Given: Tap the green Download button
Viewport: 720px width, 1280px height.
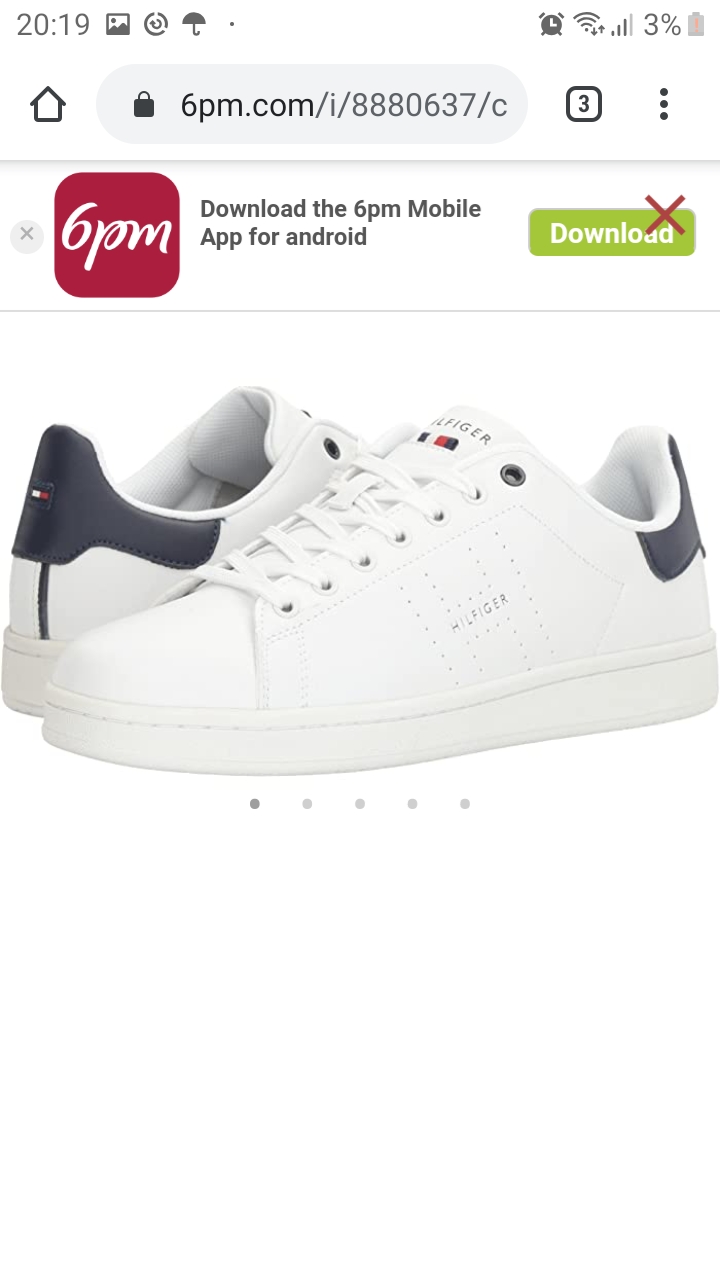Looking at the screenshot, I should [x=611, y=233].
